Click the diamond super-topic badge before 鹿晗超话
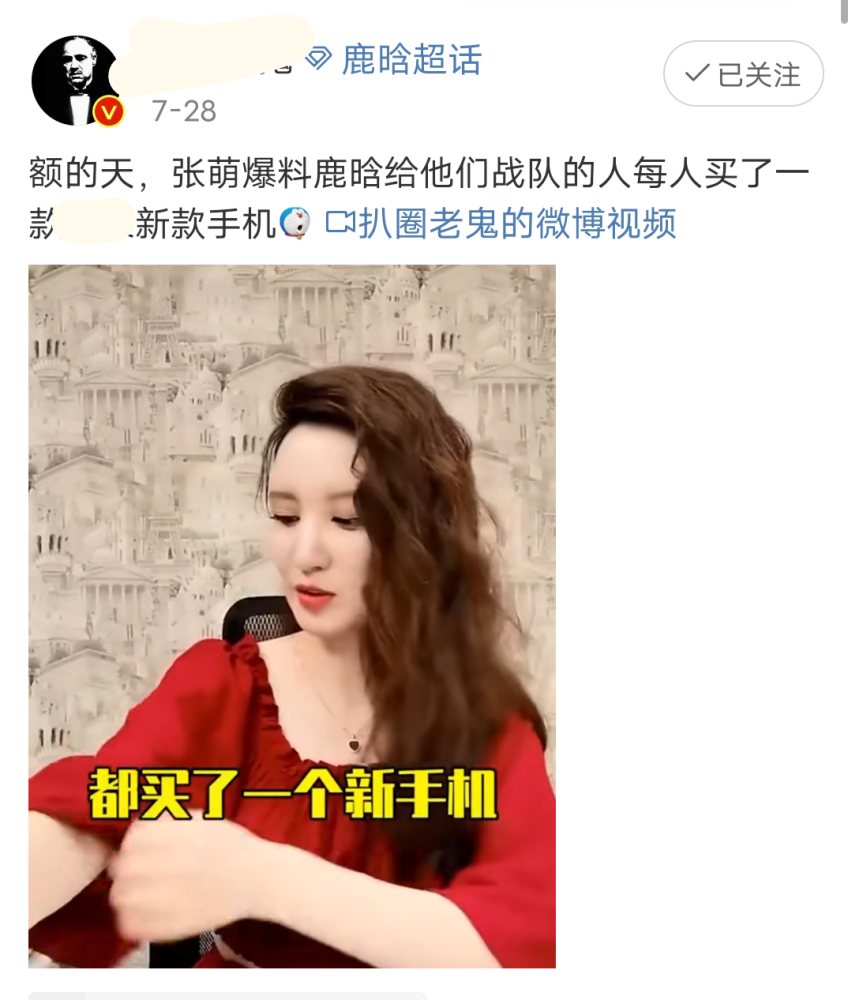The image size is (848, 1000). (316, 60)
